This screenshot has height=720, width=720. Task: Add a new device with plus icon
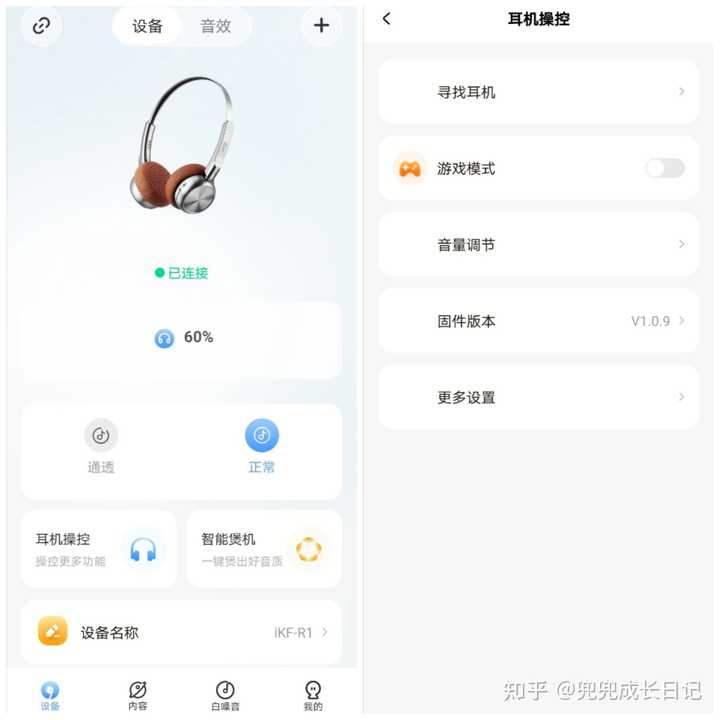(321, 26)
